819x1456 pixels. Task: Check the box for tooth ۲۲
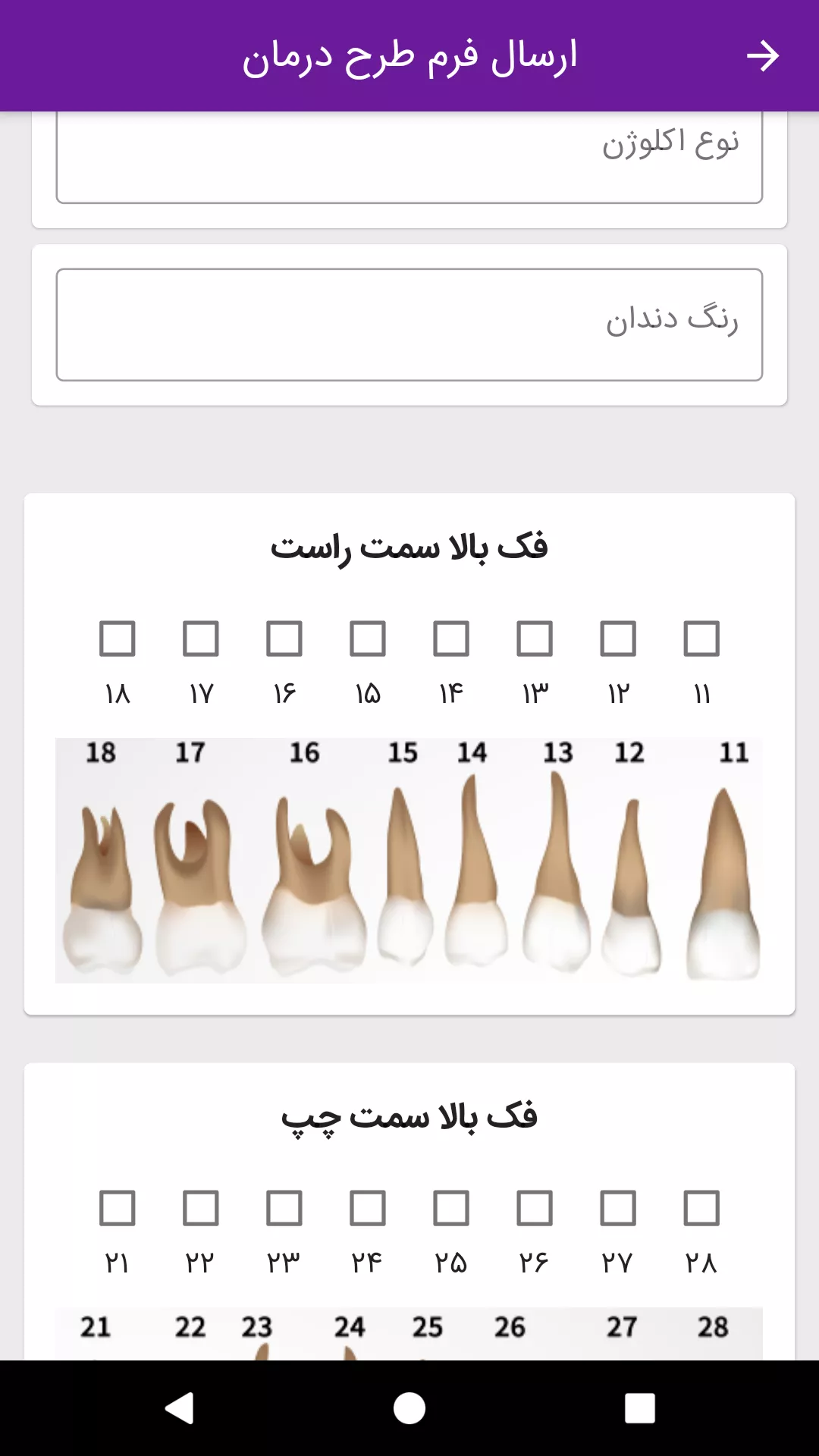pos(201,1208)
